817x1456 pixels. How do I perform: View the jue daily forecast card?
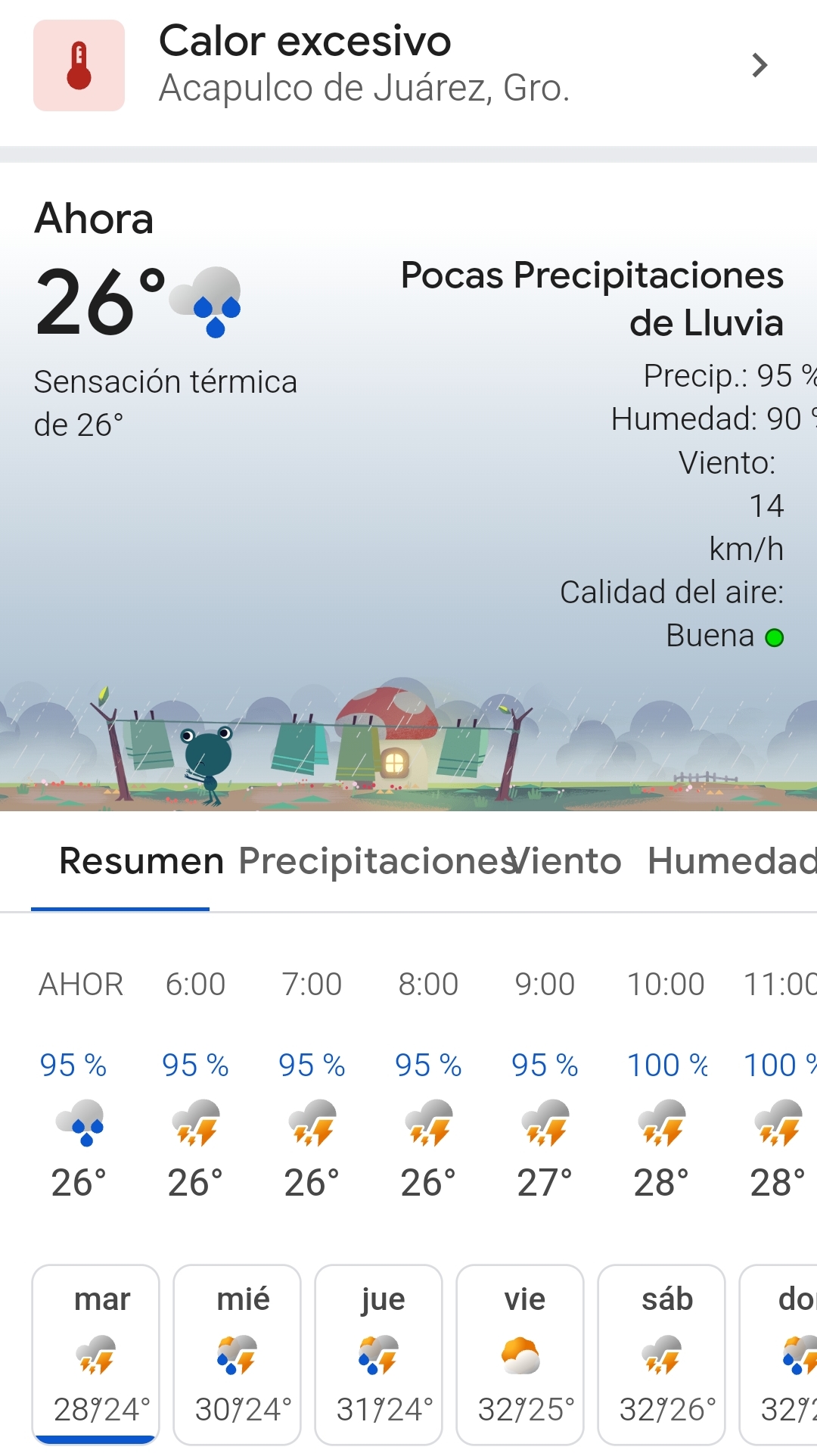379,1354
